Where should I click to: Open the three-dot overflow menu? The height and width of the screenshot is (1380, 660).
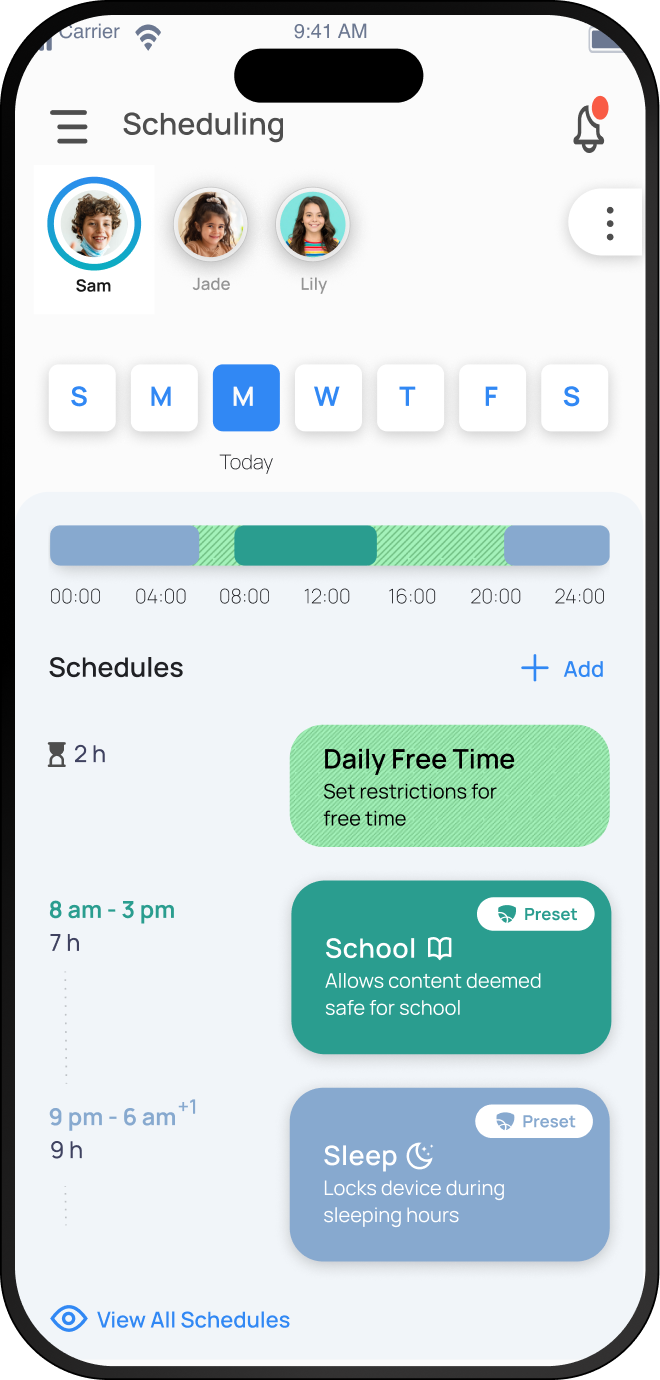click(609, 223)
